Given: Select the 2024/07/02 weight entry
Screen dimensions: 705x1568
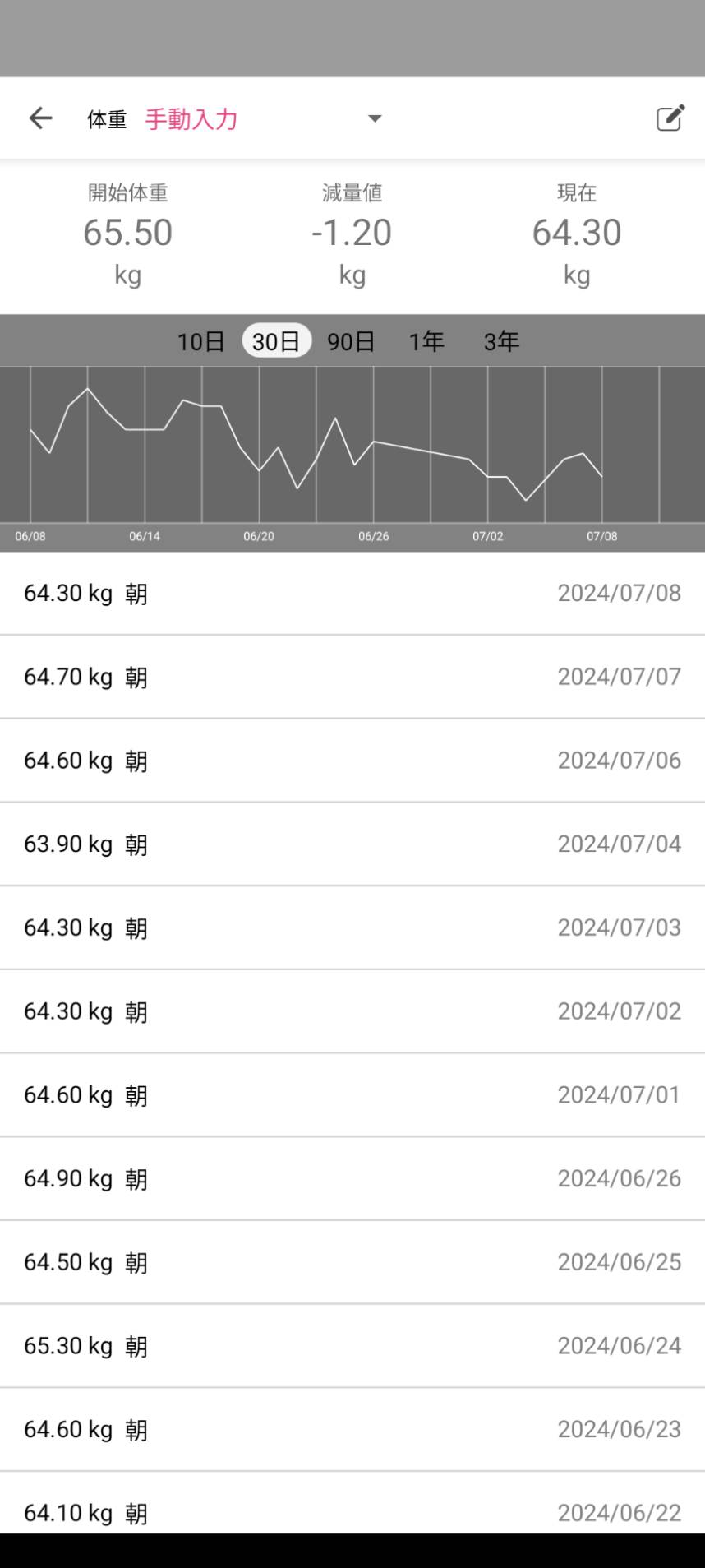Looking at the screenshot, I should pos(352,1011).
